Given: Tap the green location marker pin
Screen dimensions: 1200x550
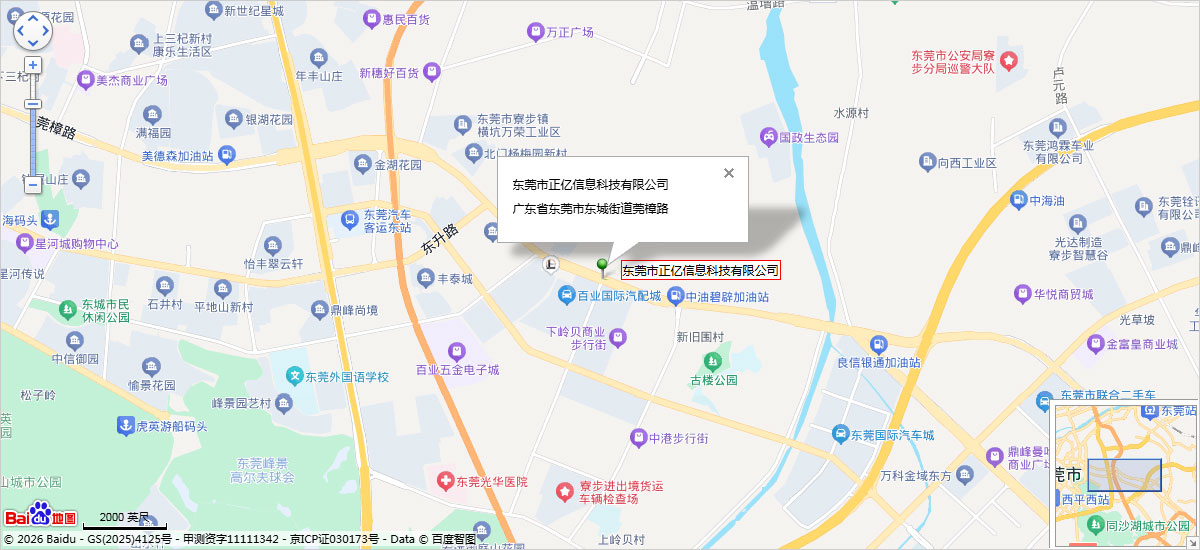Looking at the screenshot, I should pyautogui.click(x=602, y=265).
